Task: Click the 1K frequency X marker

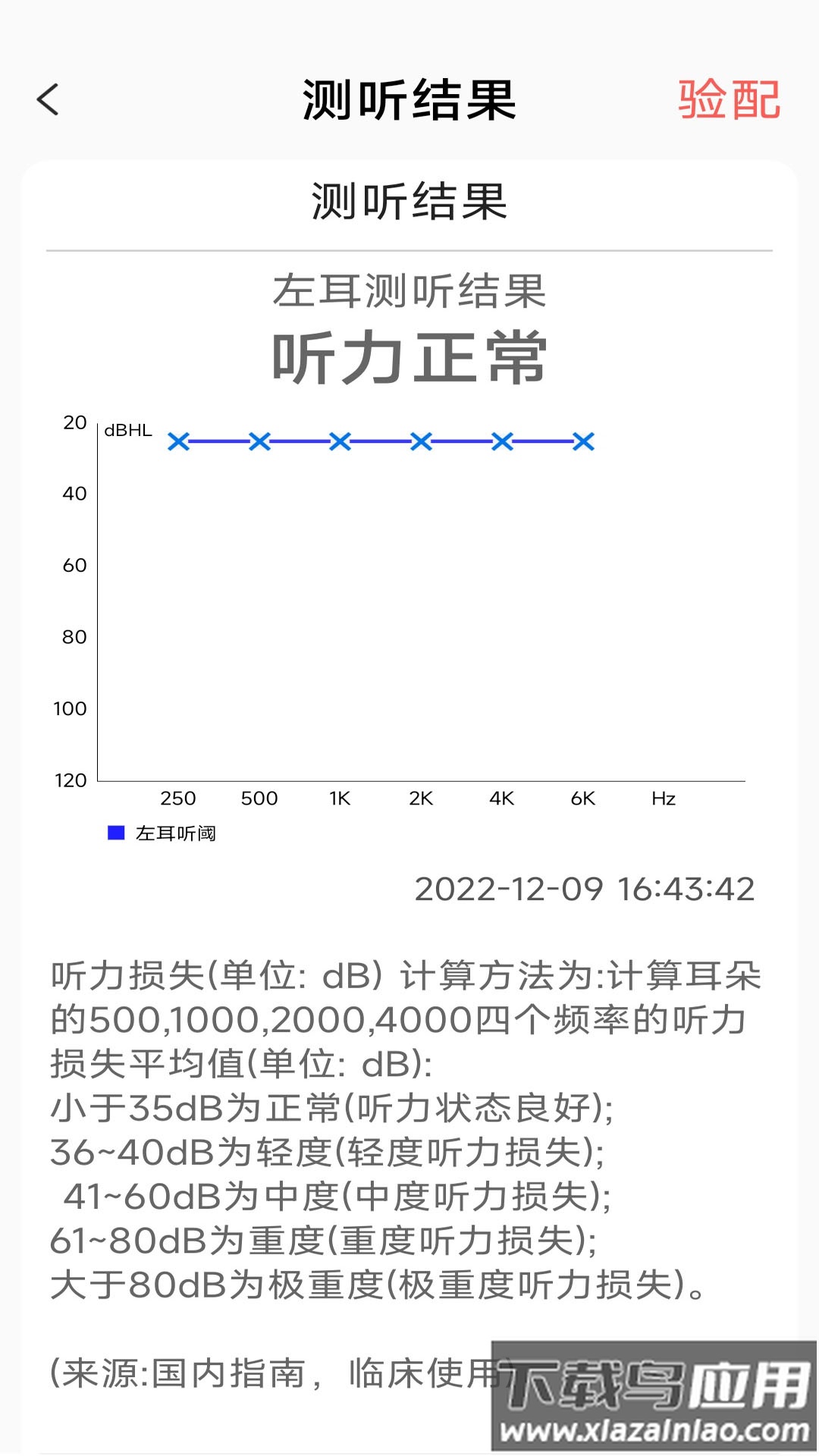Action: pos(340,441)
